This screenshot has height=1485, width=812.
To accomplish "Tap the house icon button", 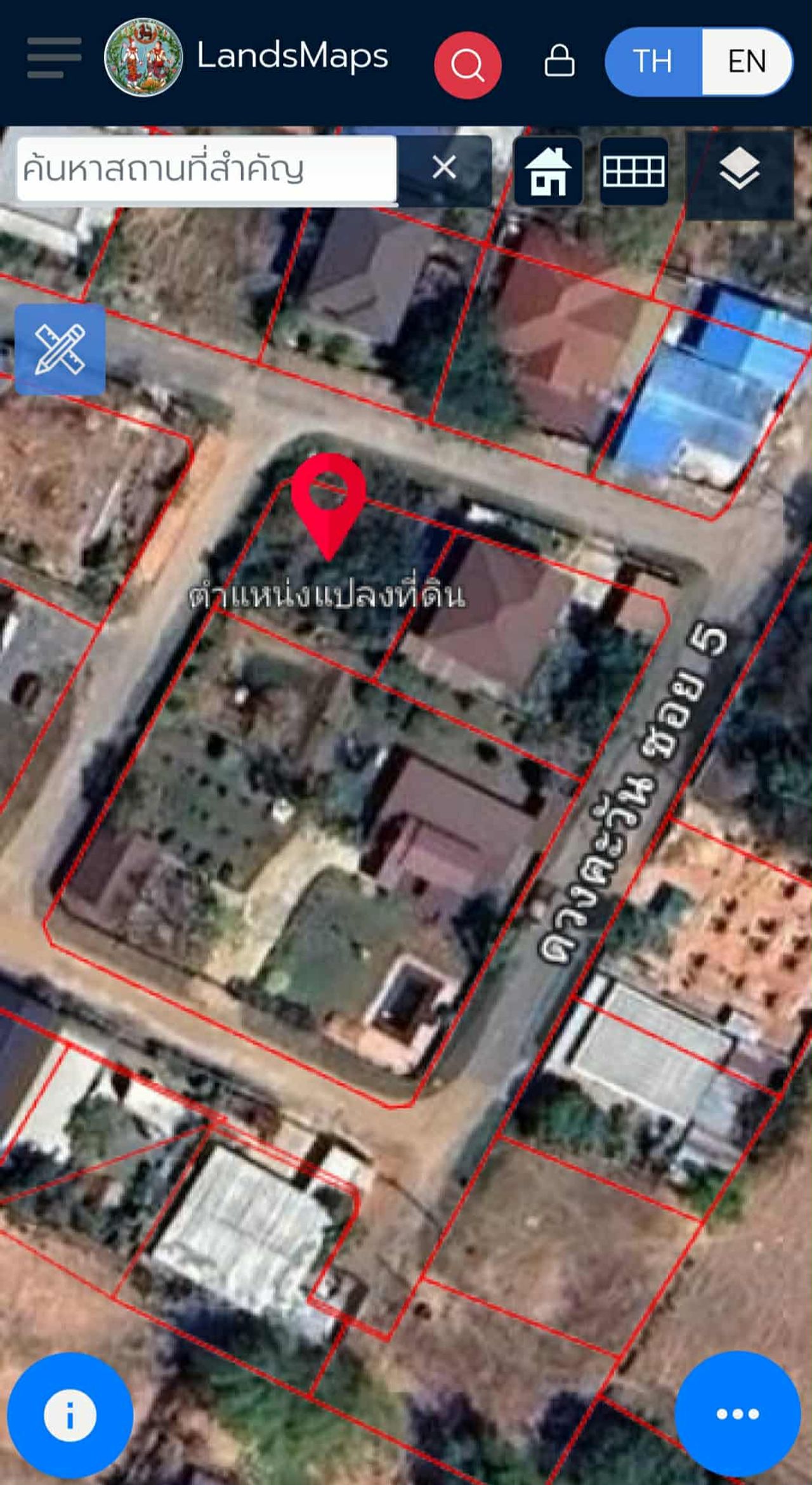I will coord(548,171).
